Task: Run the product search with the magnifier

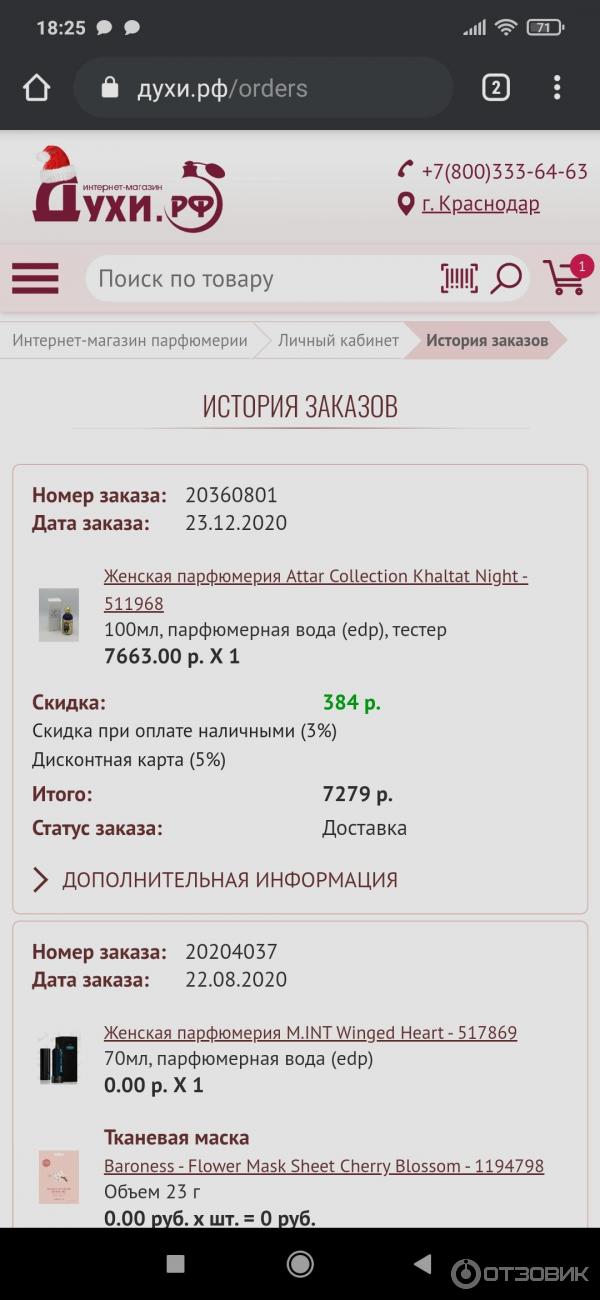Action: click(506, 279)
